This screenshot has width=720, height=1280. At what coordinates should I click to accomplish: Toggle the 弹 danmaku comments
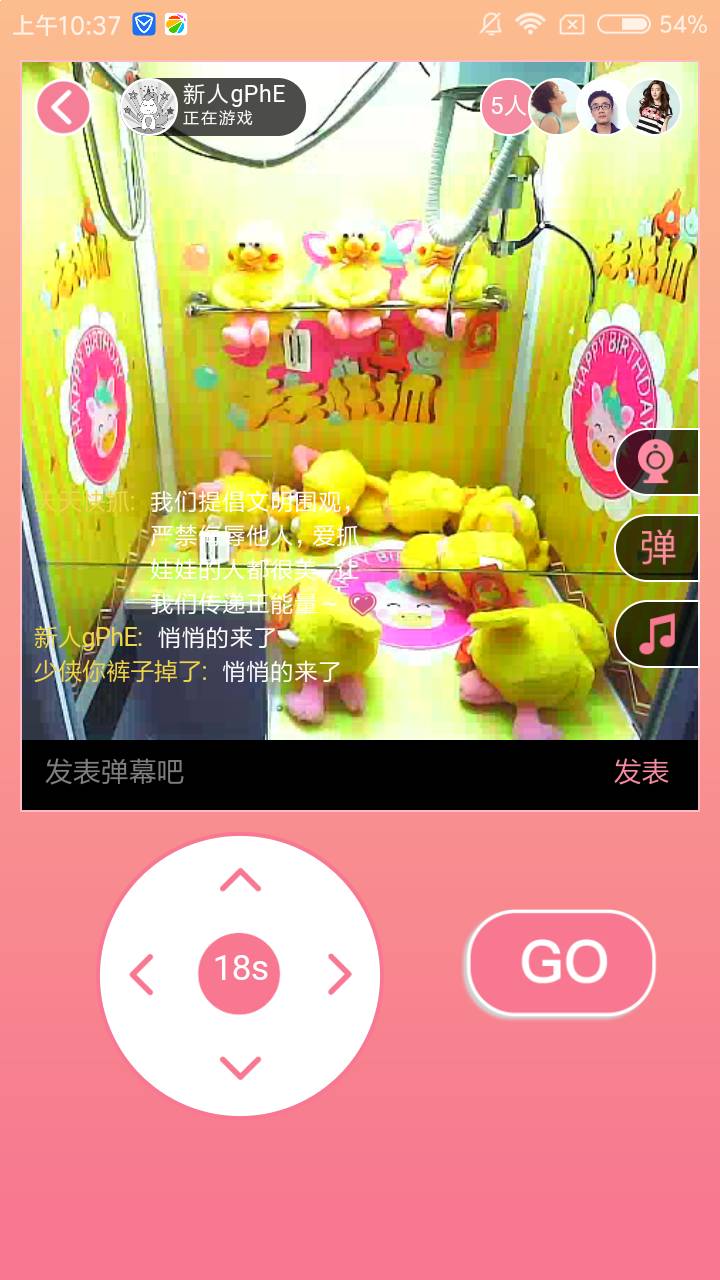coord(657,548)
